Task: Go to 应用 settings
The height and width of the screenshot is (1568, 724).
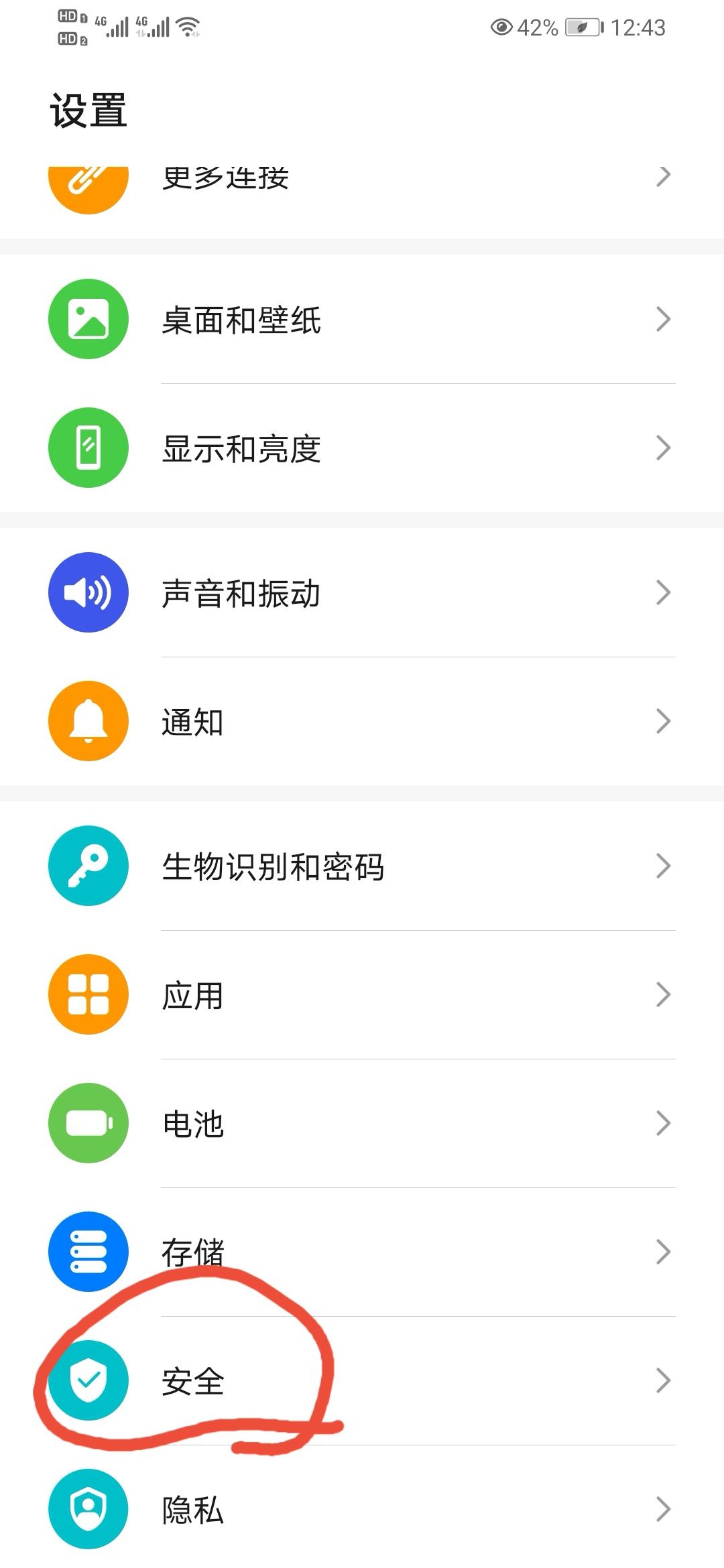Action: 362,995
